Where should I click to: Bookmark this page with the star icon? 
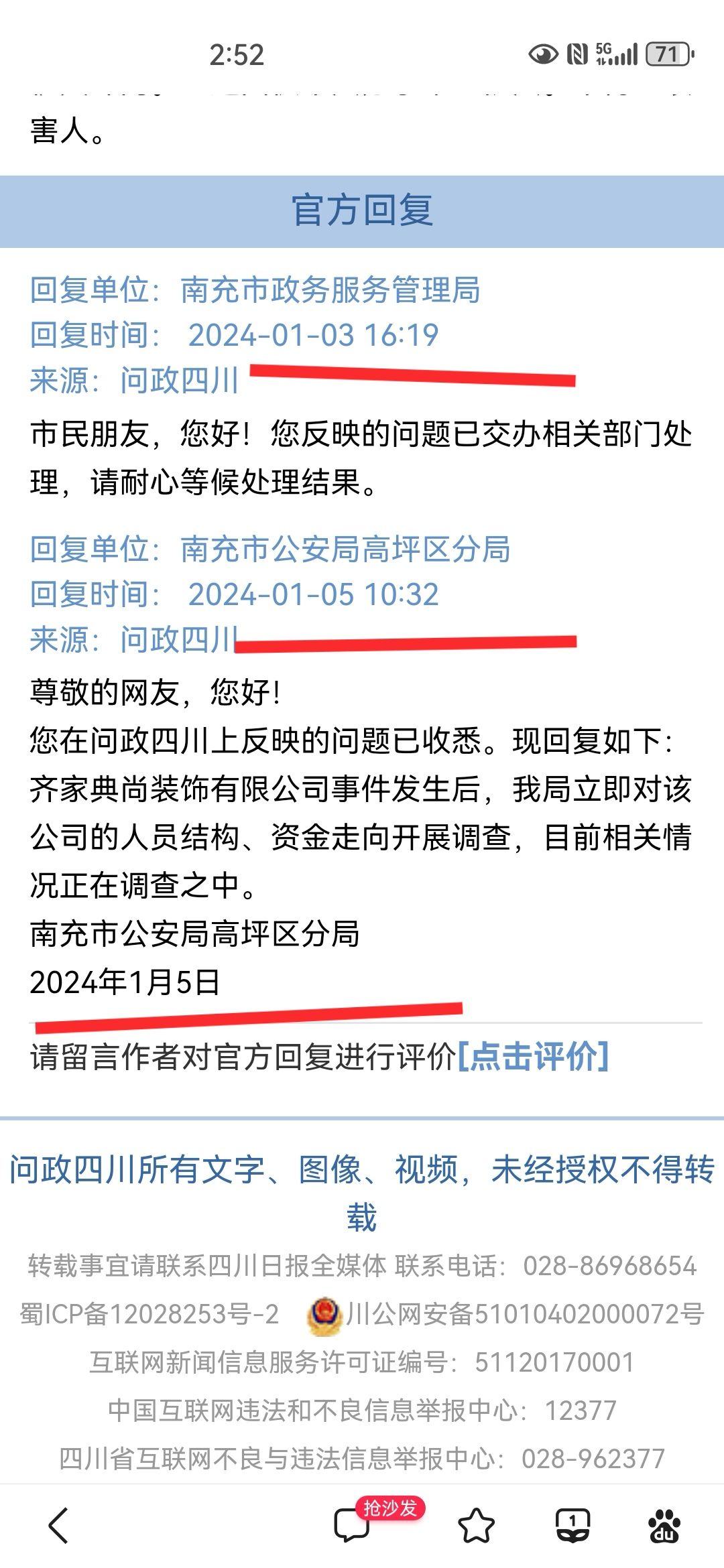(x=476, y=1526)
